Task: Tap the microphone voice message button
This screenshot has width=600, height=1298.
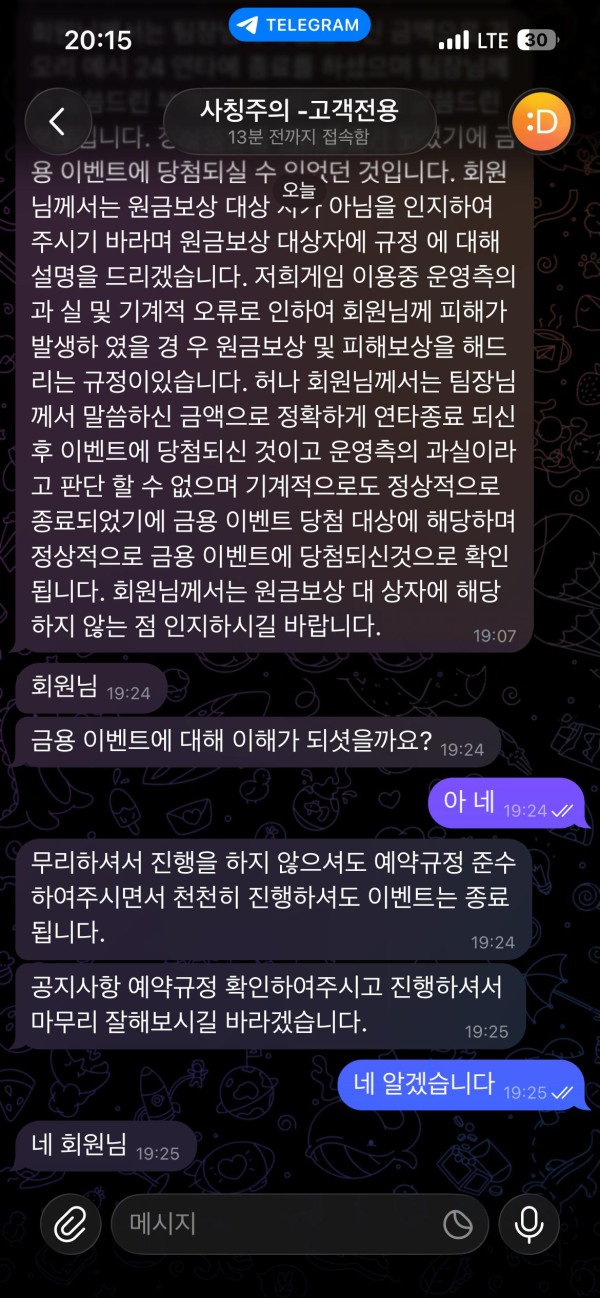Action: [529, 1224]
